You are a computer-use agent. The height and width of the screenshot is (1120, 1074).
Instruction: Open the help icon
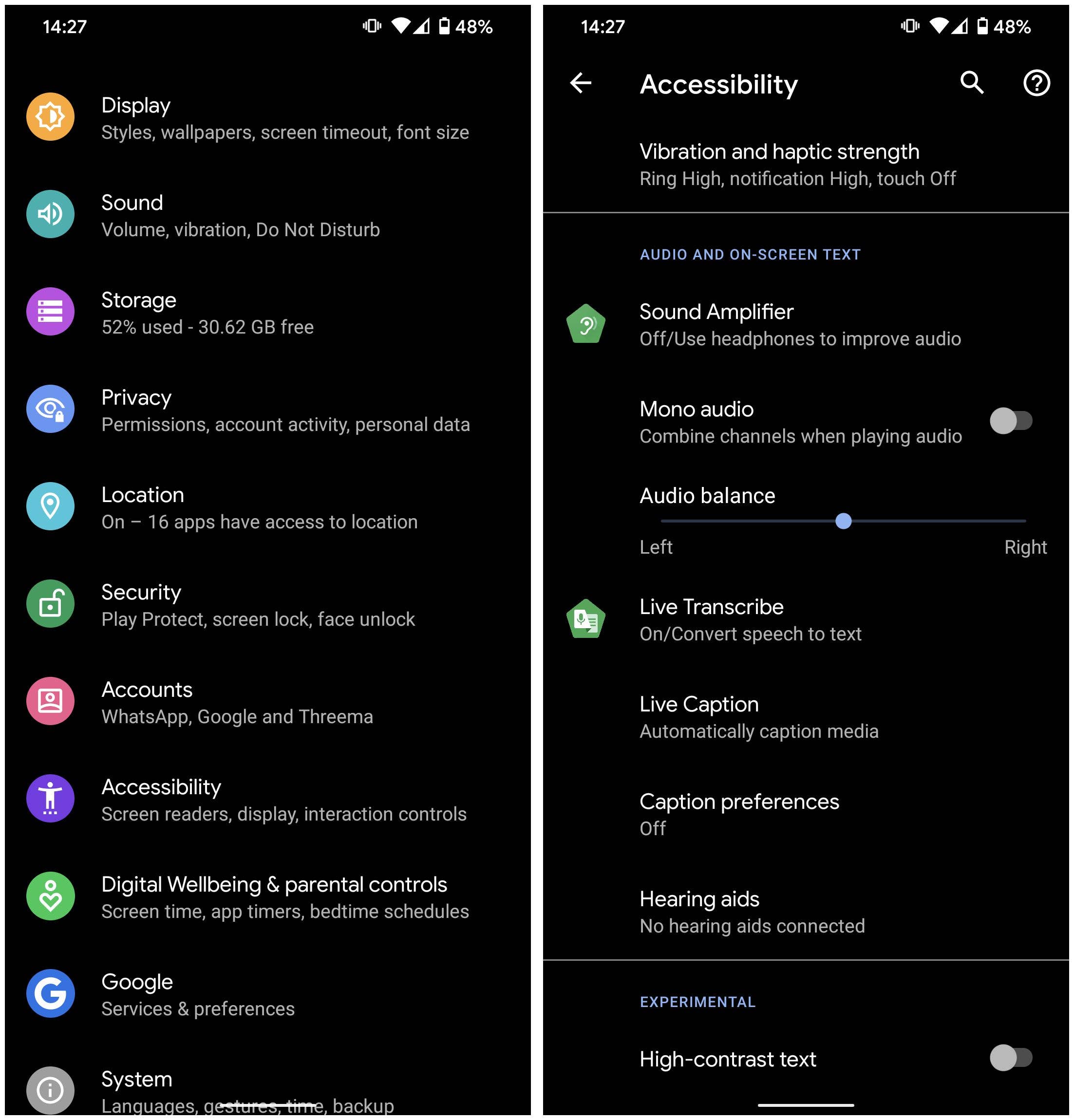(x=1036, y=83)
